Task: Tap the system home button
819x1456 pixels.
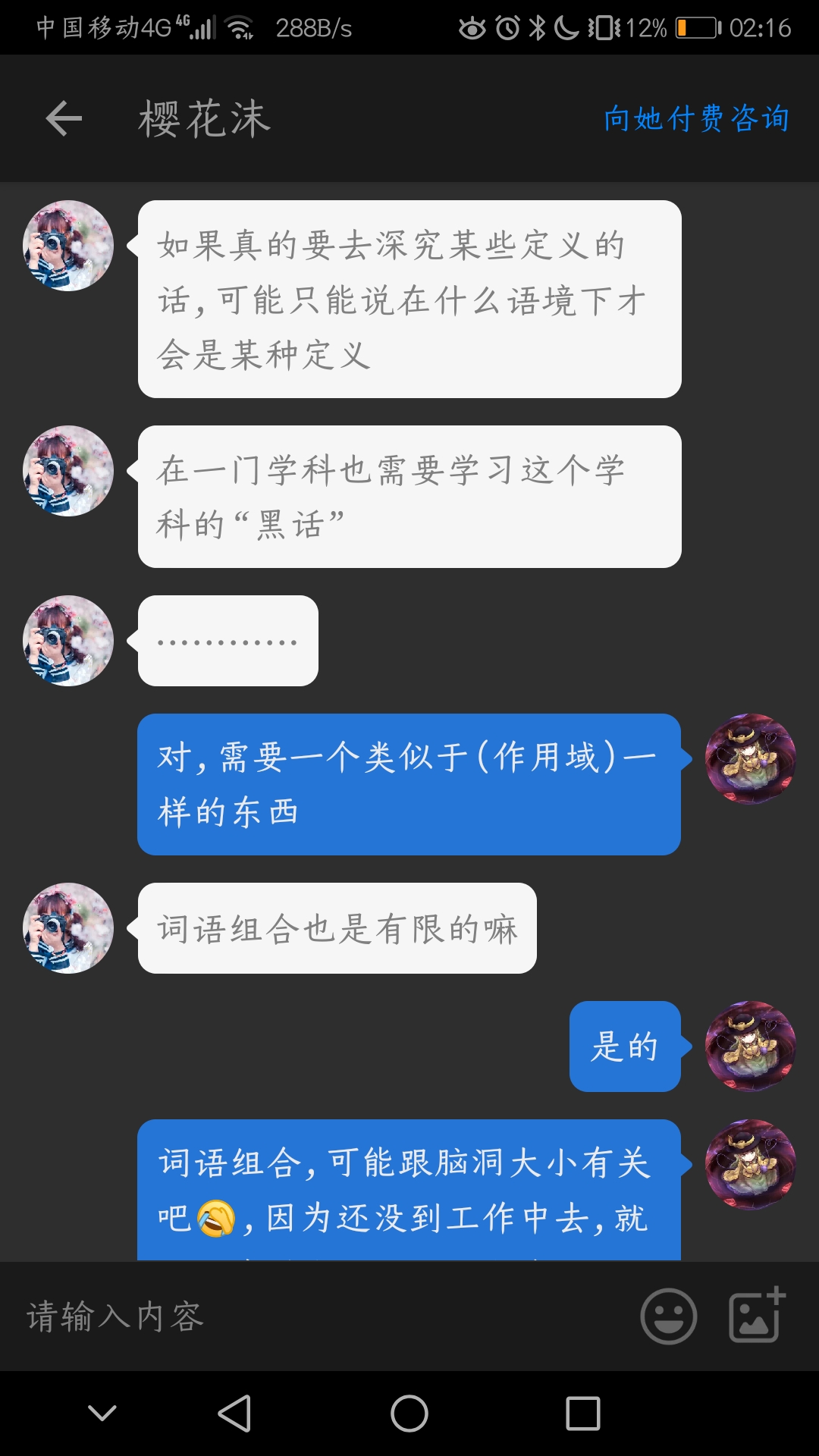Action: 409,1414
